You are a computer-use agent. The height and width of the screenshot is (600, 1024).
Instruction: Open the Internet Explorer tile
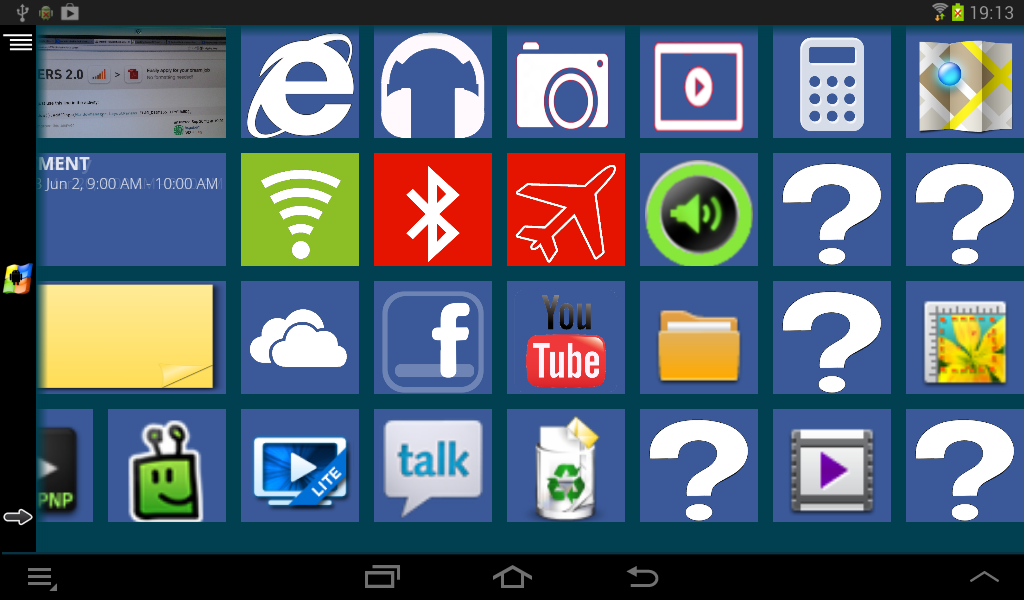pos(300,83)
